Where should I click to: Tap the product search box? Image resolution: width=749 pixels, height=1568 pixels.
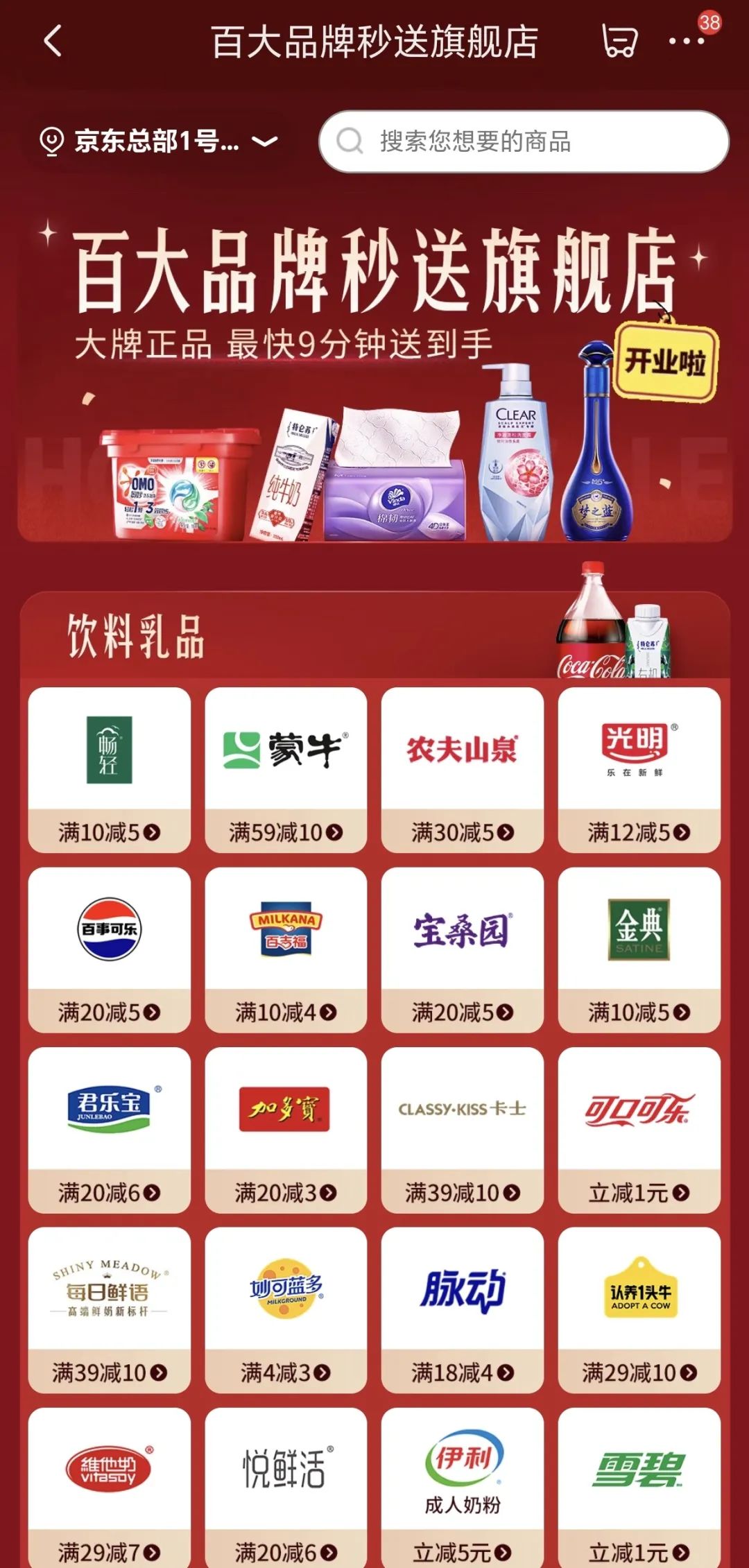click(524, 141)
